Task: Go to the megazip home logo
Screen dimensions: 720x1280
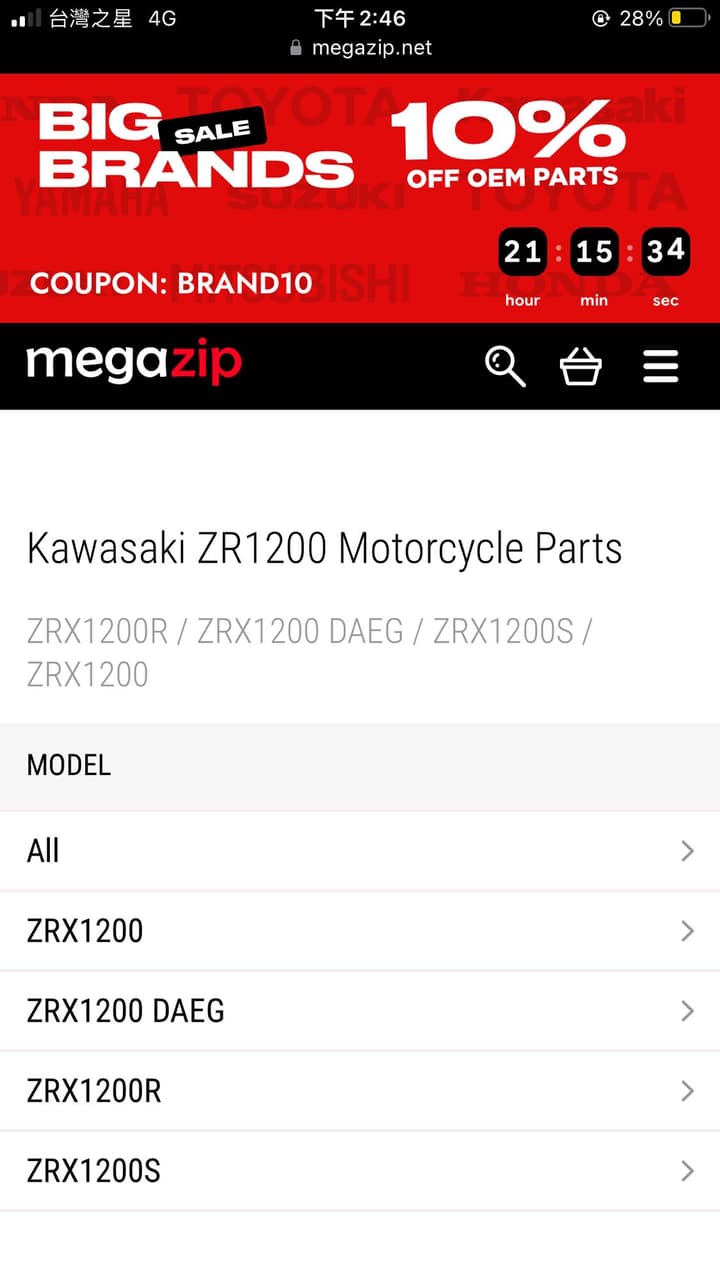Action: coord(134,362)
